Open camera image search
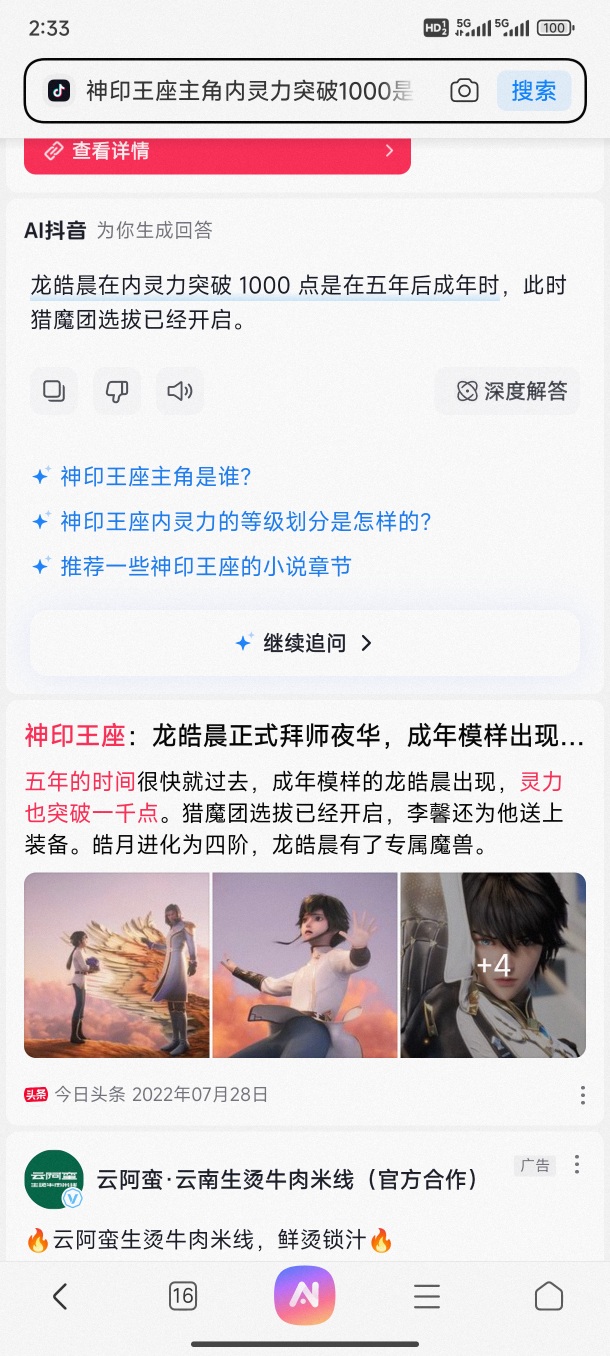Viewport: 610px width, 1356px height. click(x=464, y=91)
